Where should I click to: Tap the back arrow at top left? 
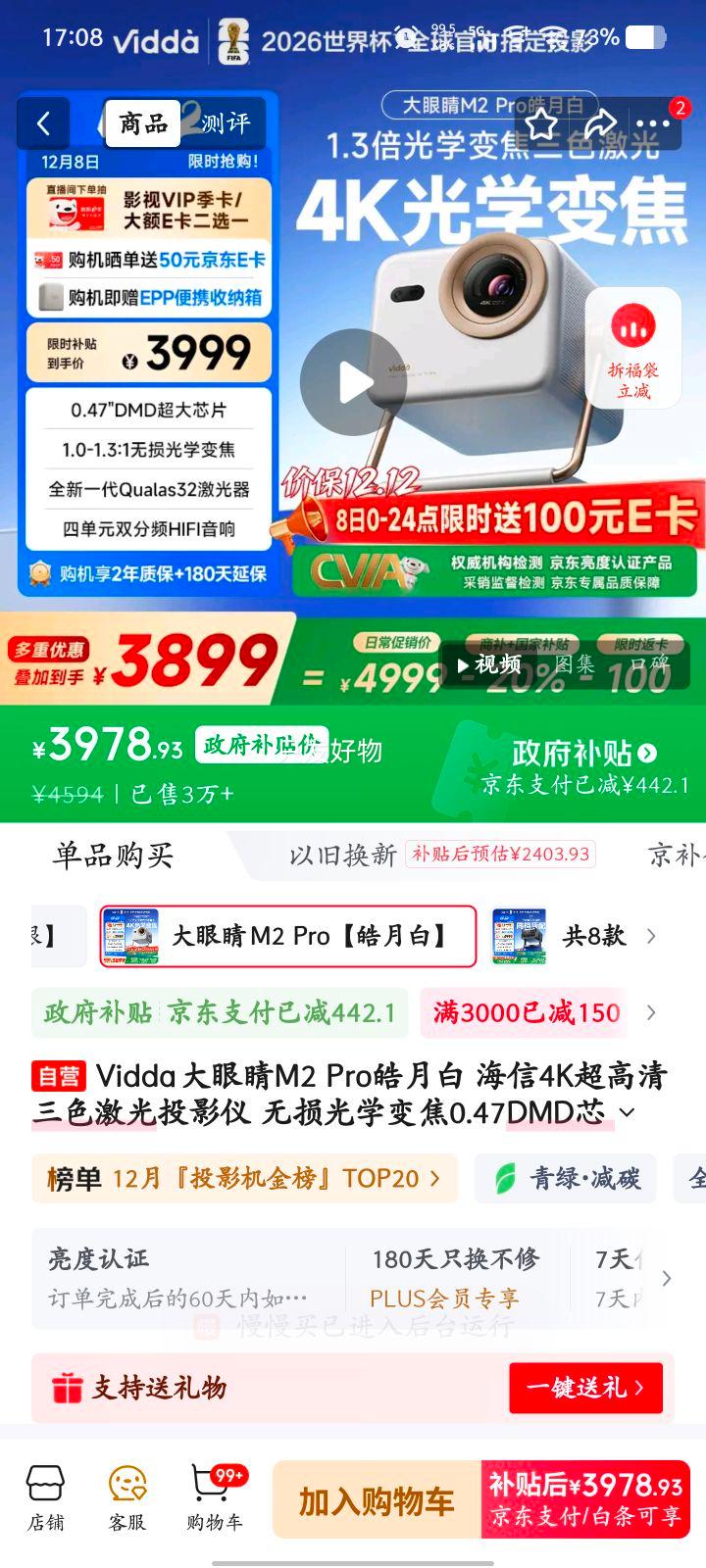pyautogui.click(x=42, y=124)
